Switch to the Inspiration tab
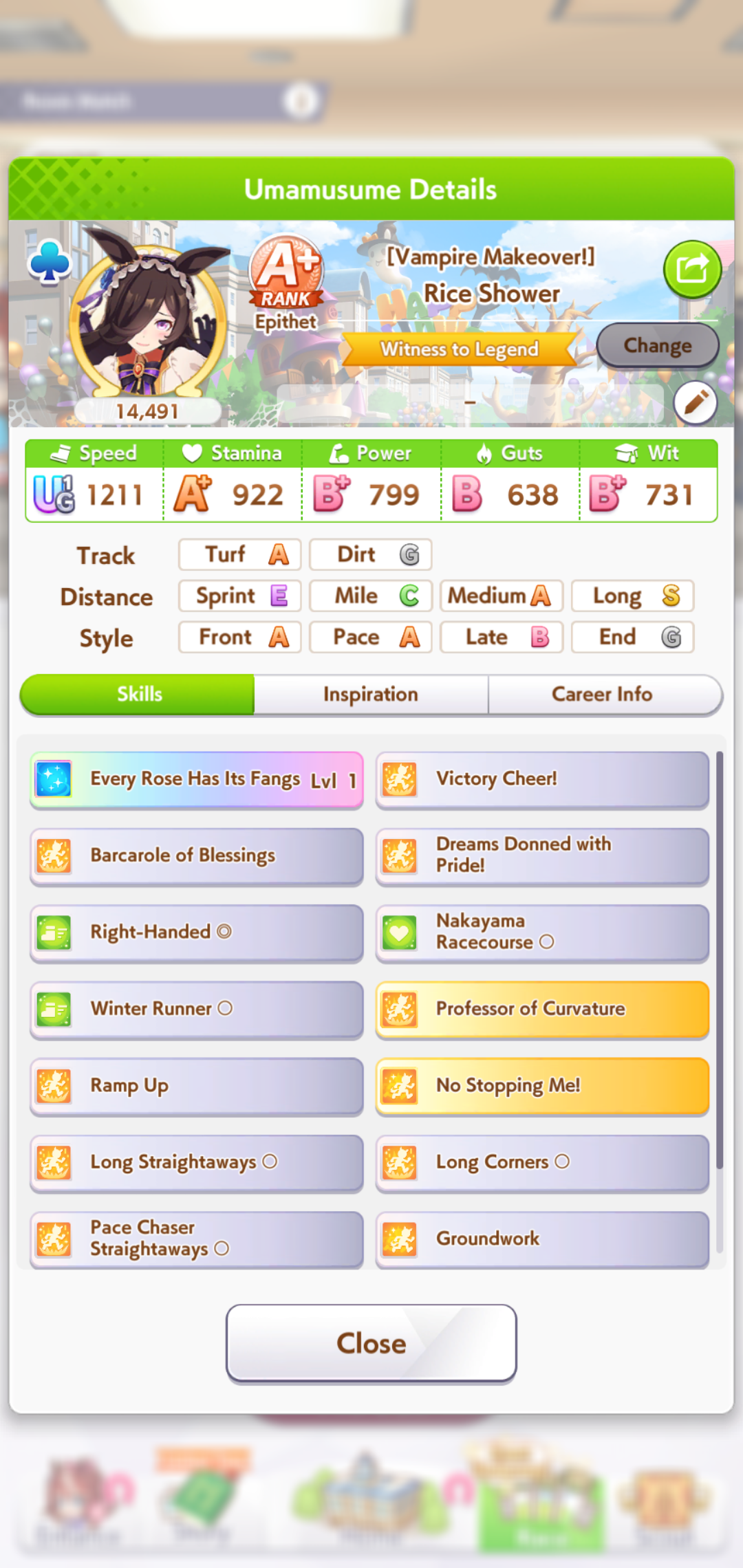This screenshot has height=1568, width=743. (x=371, y=695)
